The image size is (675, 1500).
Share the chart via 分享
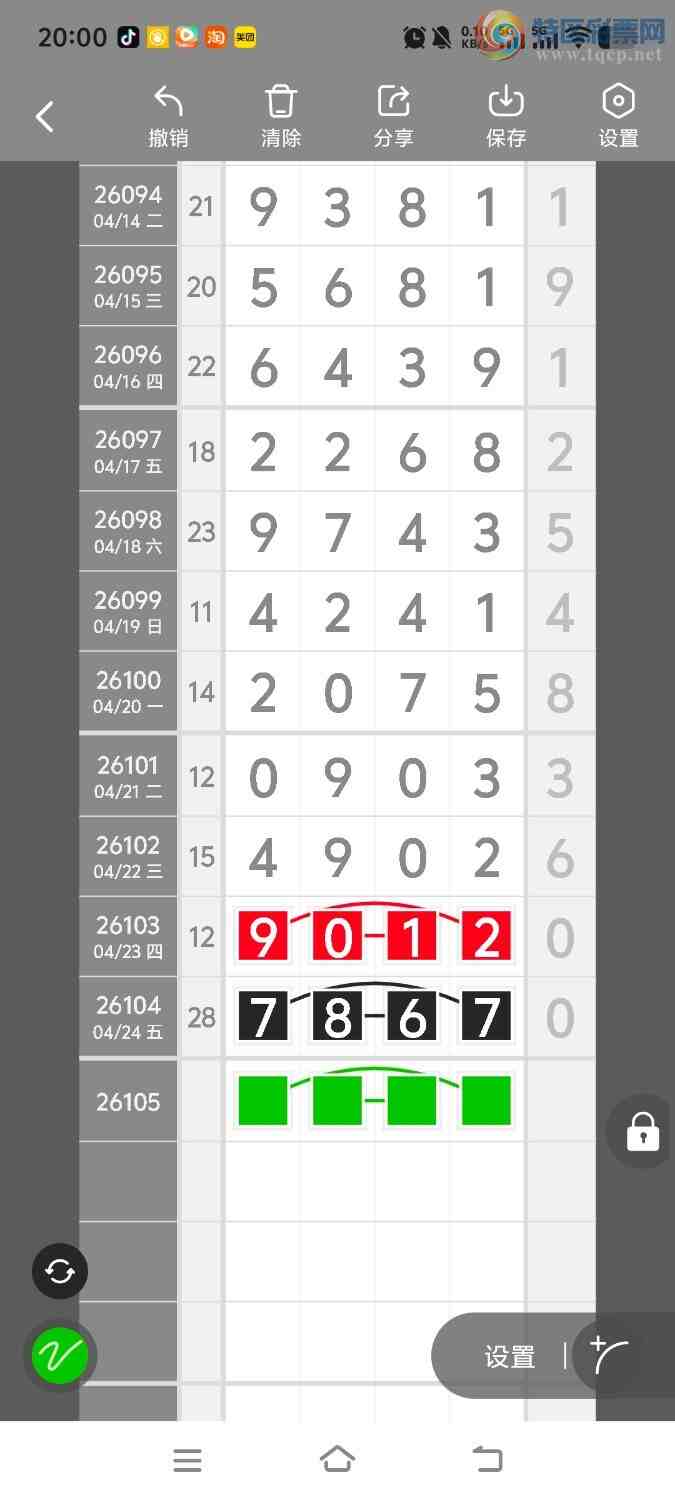(394, 117)
